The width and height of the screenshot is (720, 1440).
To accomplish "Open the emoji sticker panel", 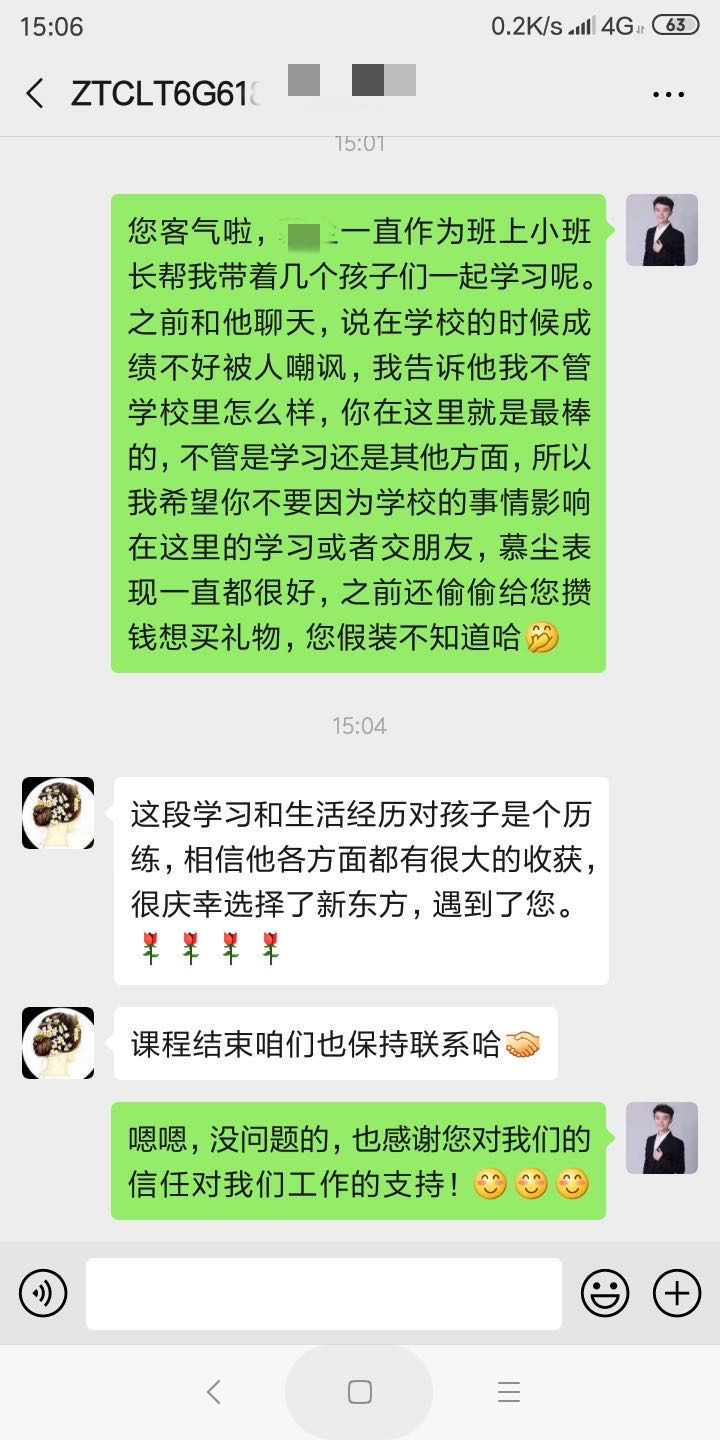I will pos(604,1294).
